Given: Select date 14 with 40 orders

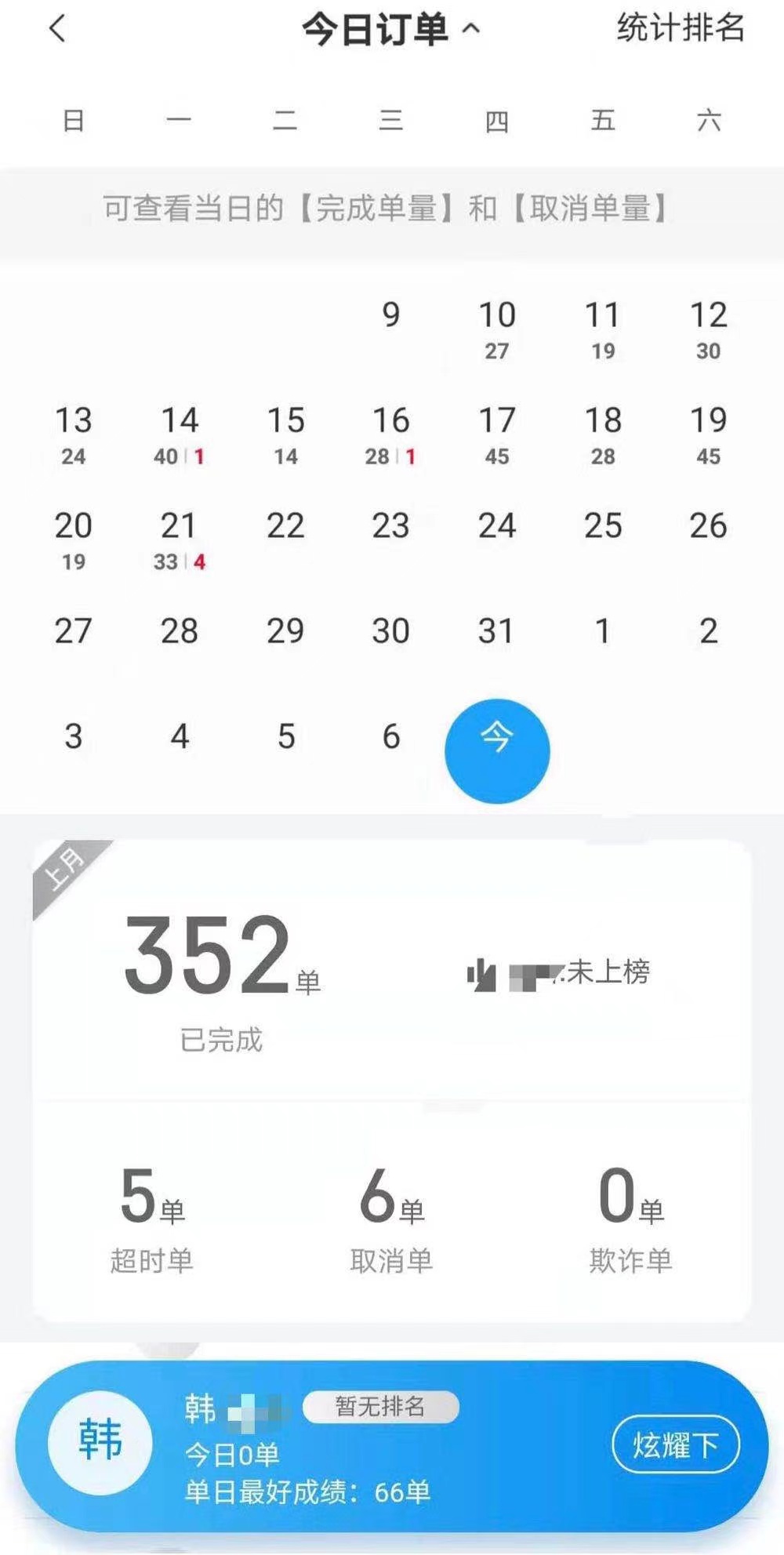Looking at the screenshot, I should click(180, 434).
